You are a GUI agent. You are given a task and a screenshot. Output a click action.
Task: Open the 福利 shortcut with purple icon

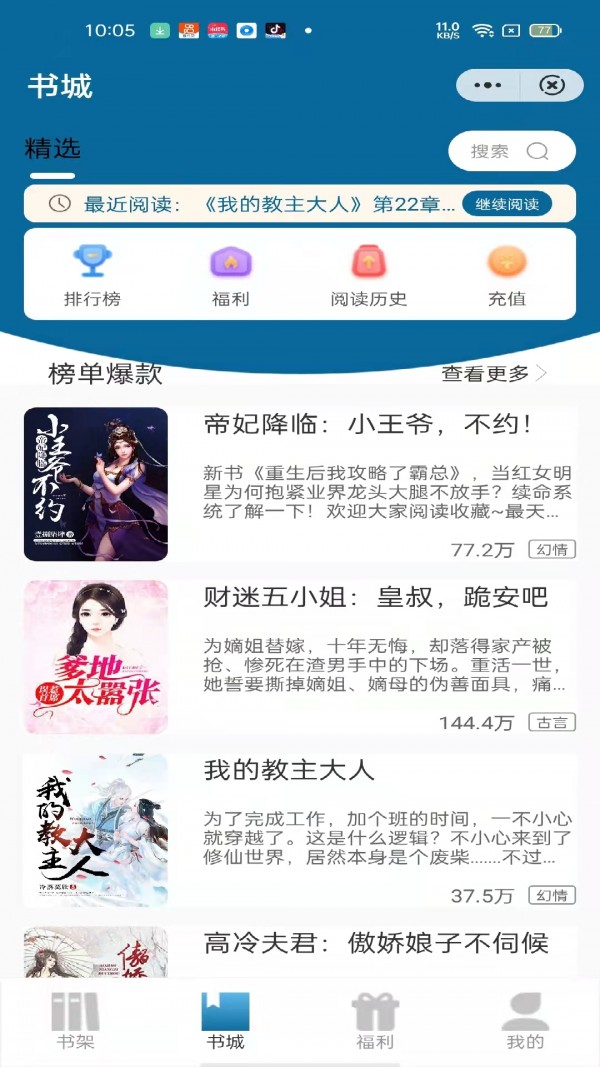tap(230, 275)
